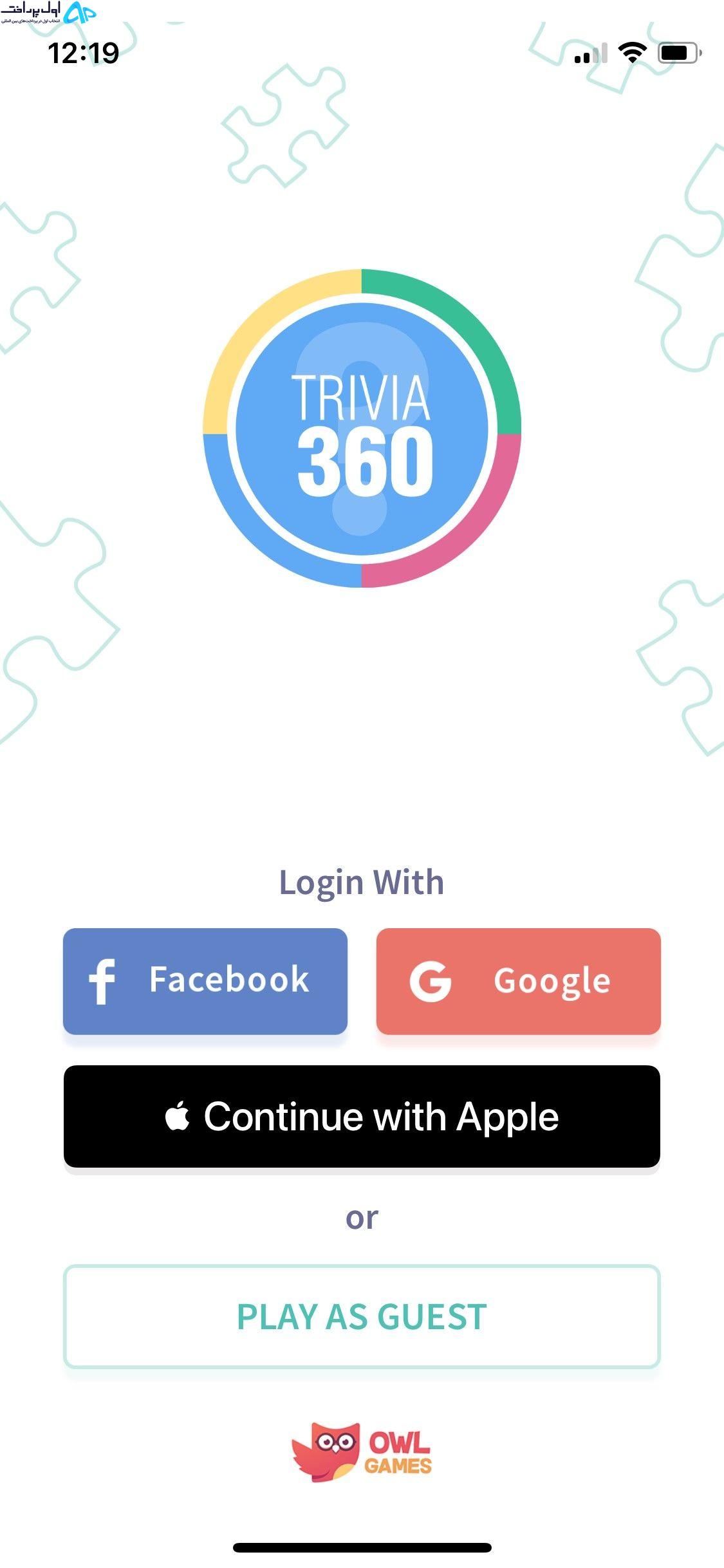Sign in using Google
This screenshot has width=724, height=1568.
[519, 981]
